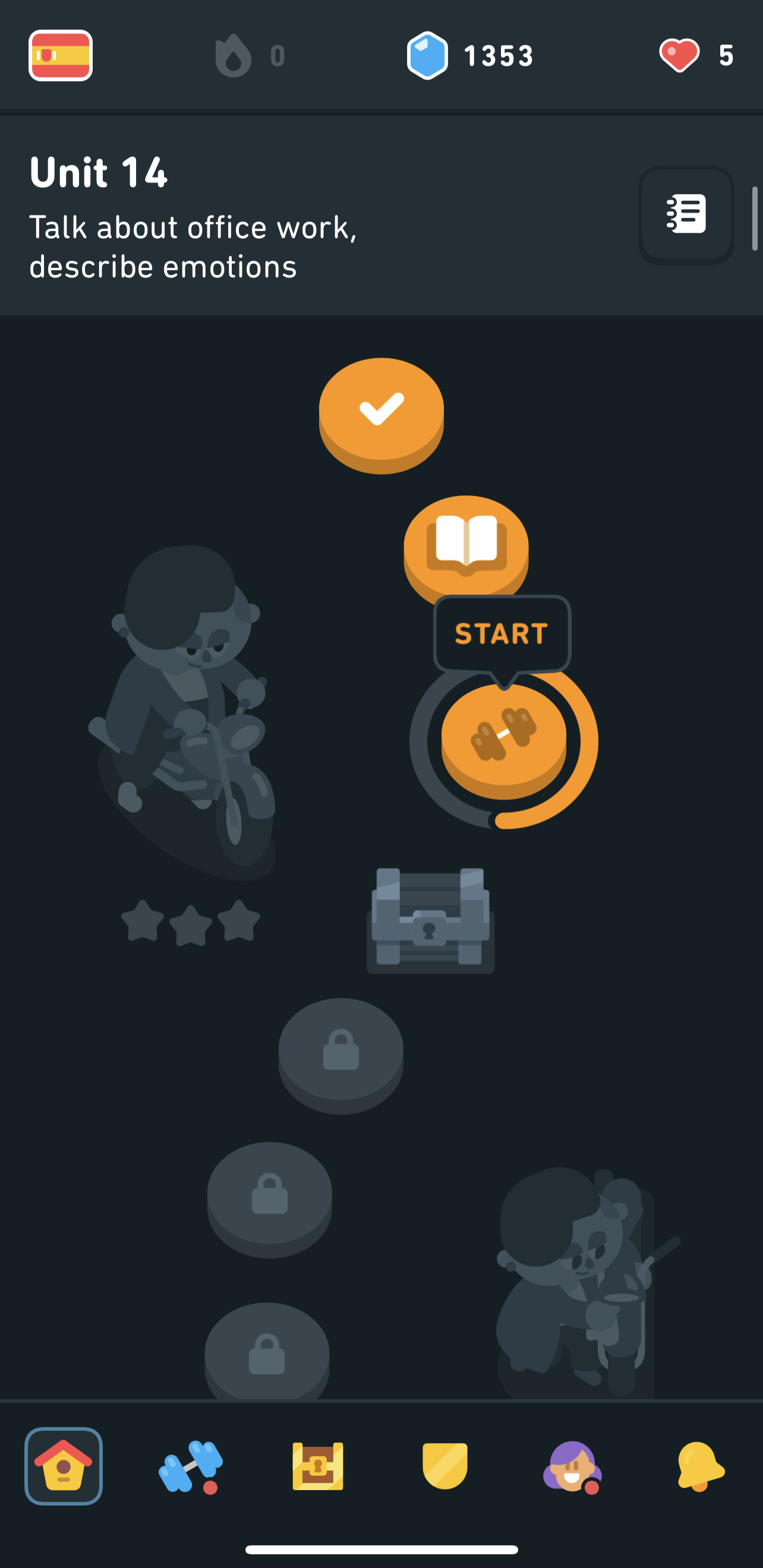The width and height of the screenshot is (763, 1568).
Task: Open the notifications bell tab
Action: [699, 1466]
